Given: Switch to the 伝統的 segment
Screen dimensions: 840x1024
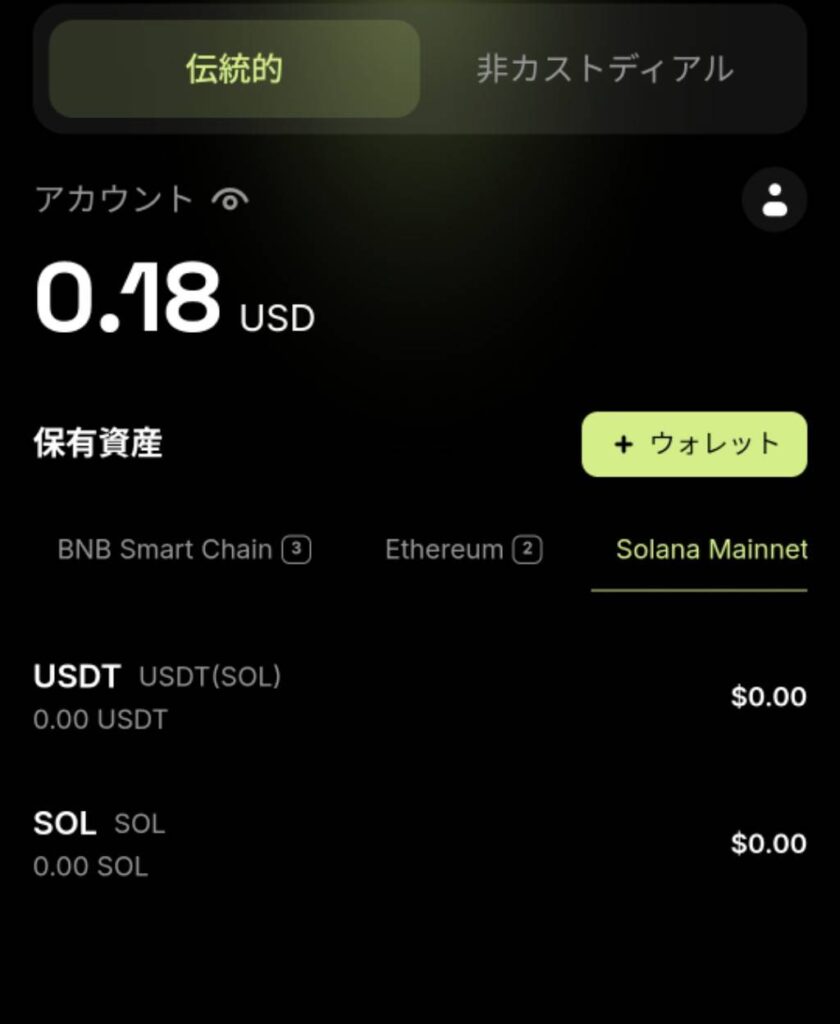Looking at the screenshot, I should 234,69.
